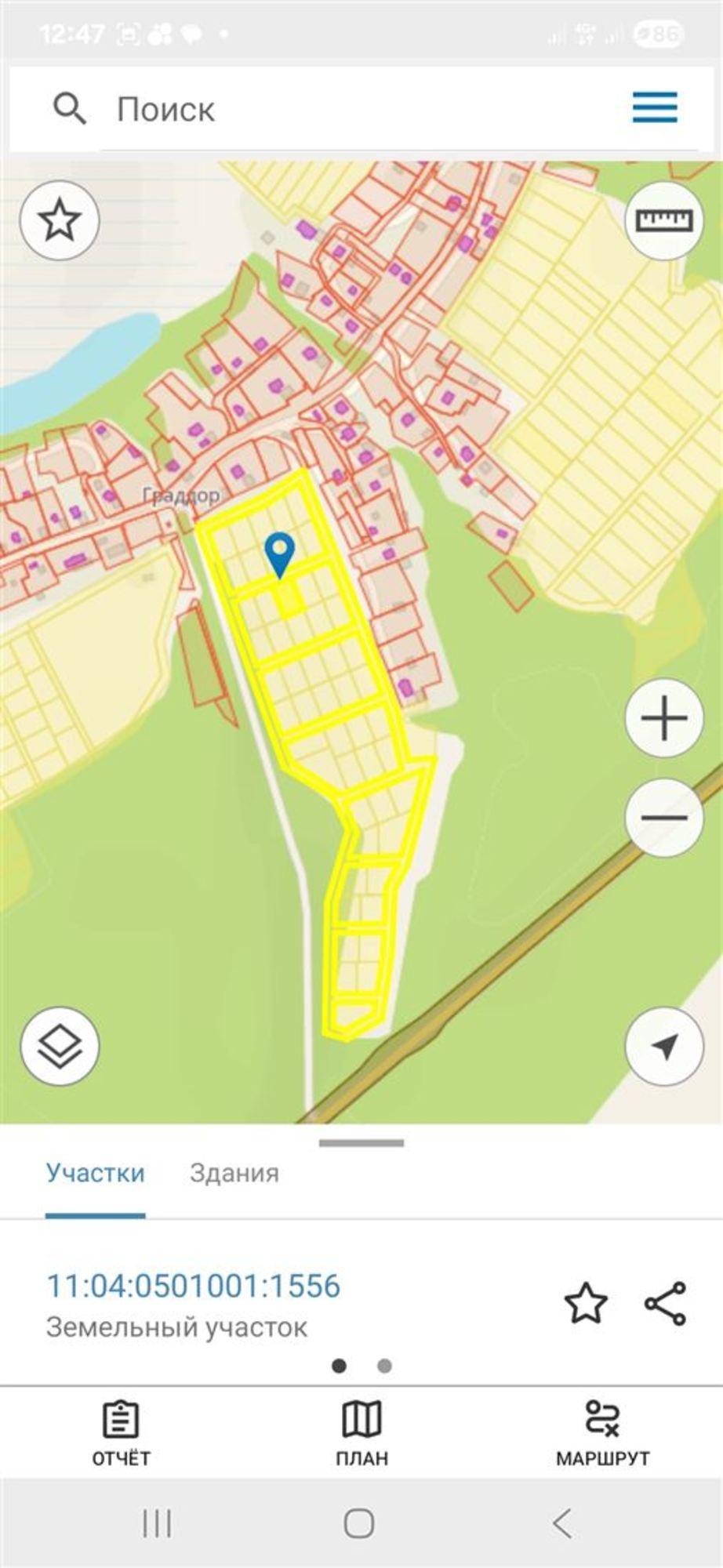Tap the blue location pin on map
Image resolution: width=723 pixels, height=1568 pixels.
(279, 553)
